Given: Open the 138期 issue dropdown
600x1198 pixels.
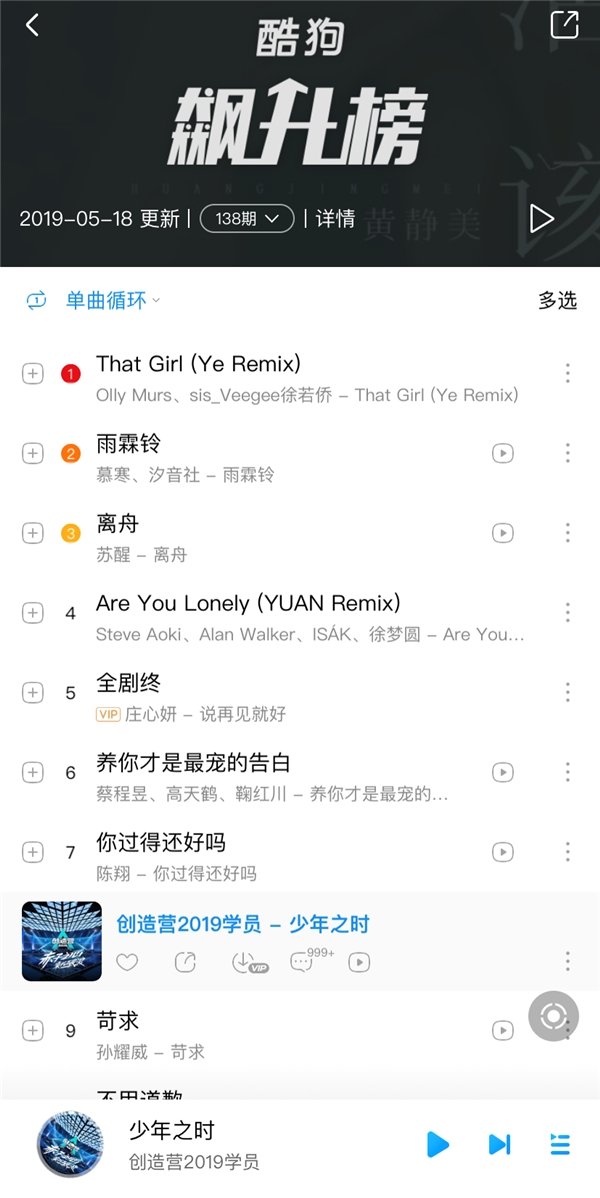Looking at the screenshot, I should pyautogui.click(x=246, y=218).
